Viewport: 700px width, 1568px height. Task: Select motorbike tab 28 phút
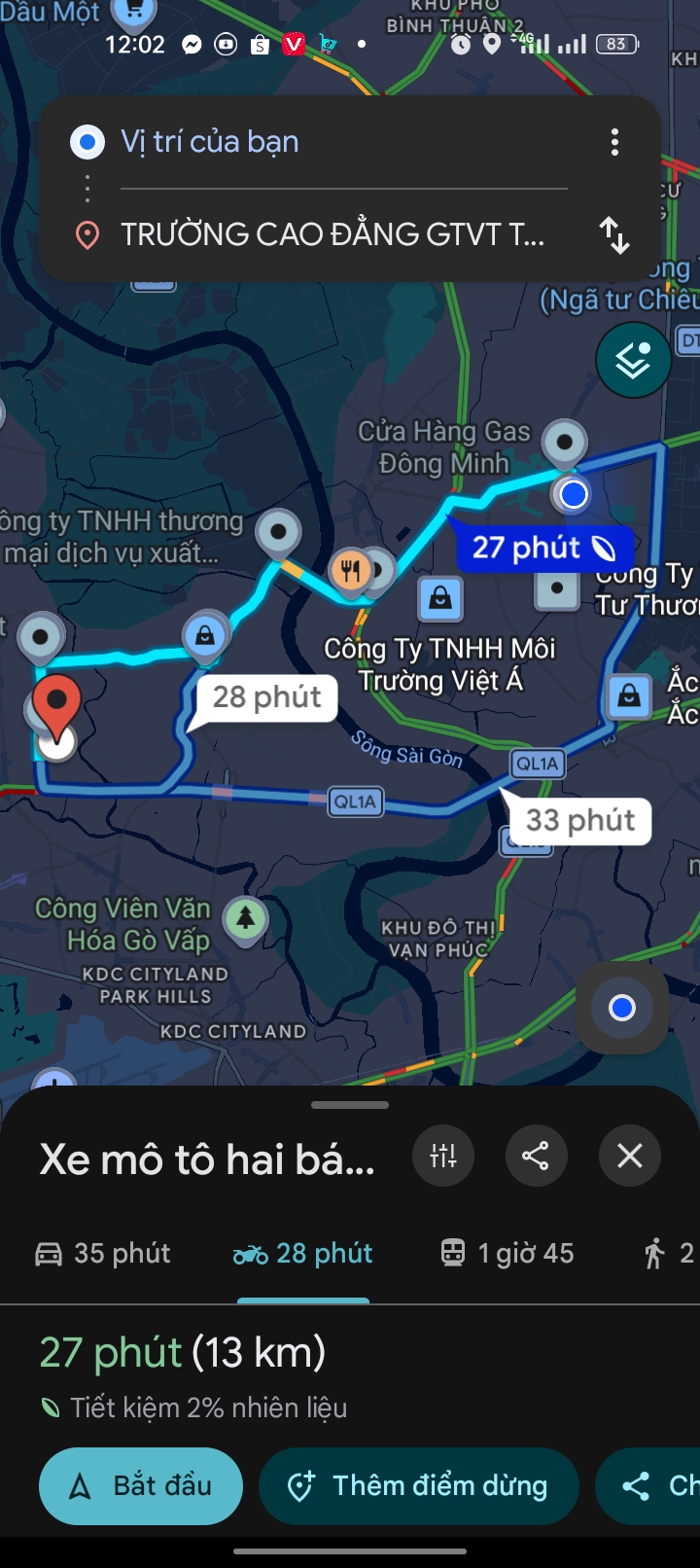(x=303, y=1254)
